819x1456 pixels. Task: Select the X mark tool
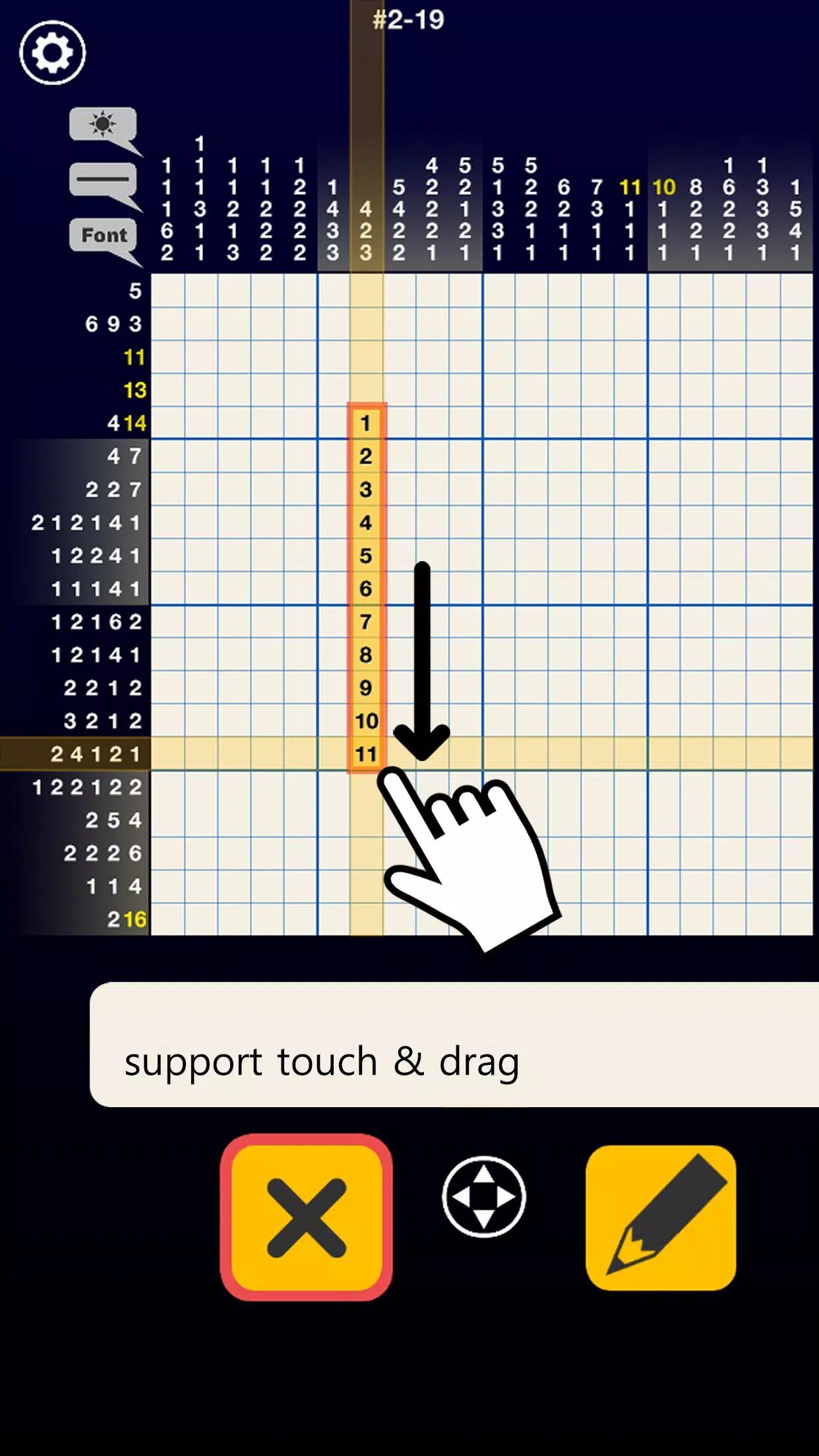coord(307,1217)
